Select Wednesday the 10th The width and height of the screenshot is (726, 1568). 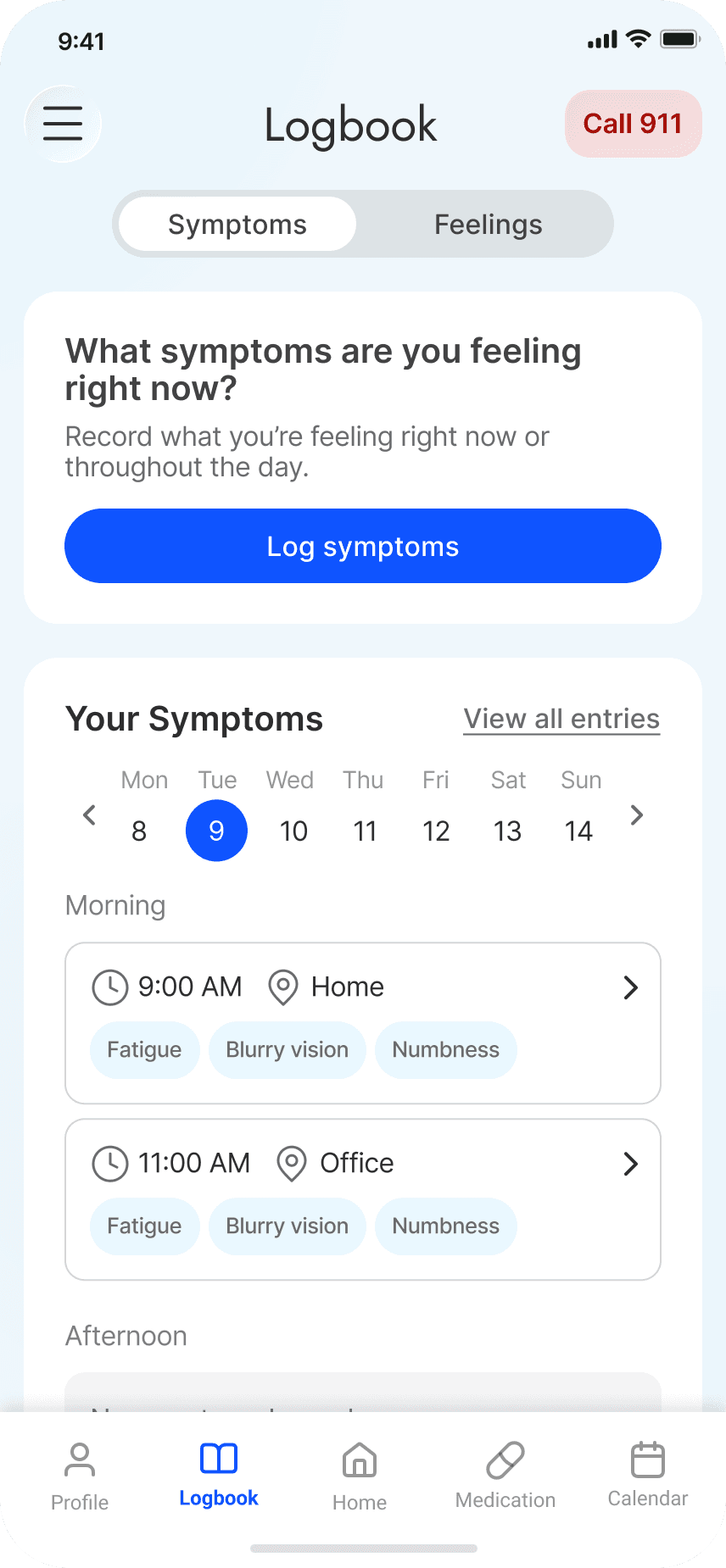click(x=293, y=831)
